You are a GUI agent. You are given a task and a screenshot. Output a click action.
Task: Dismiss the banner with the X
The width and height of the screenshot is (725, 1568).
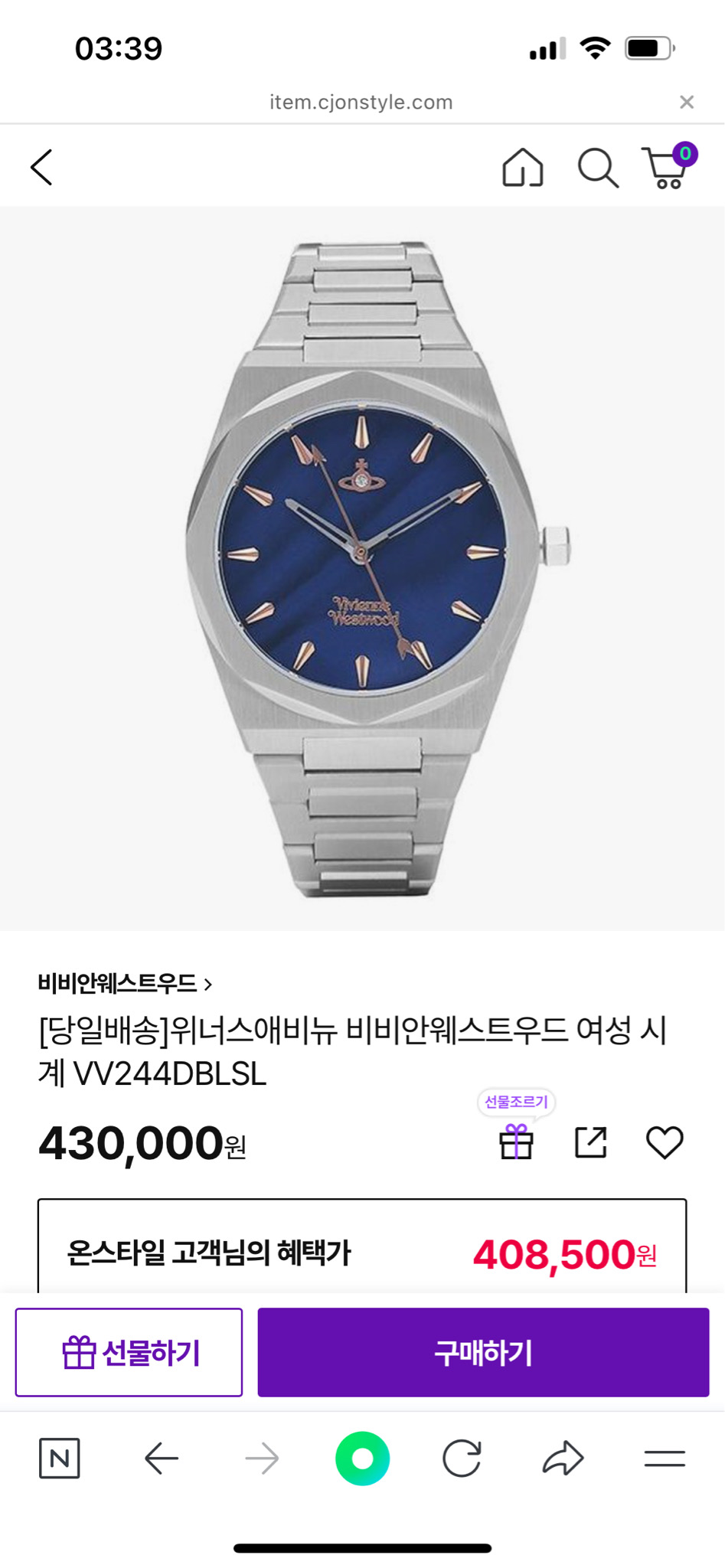(684, 102)
